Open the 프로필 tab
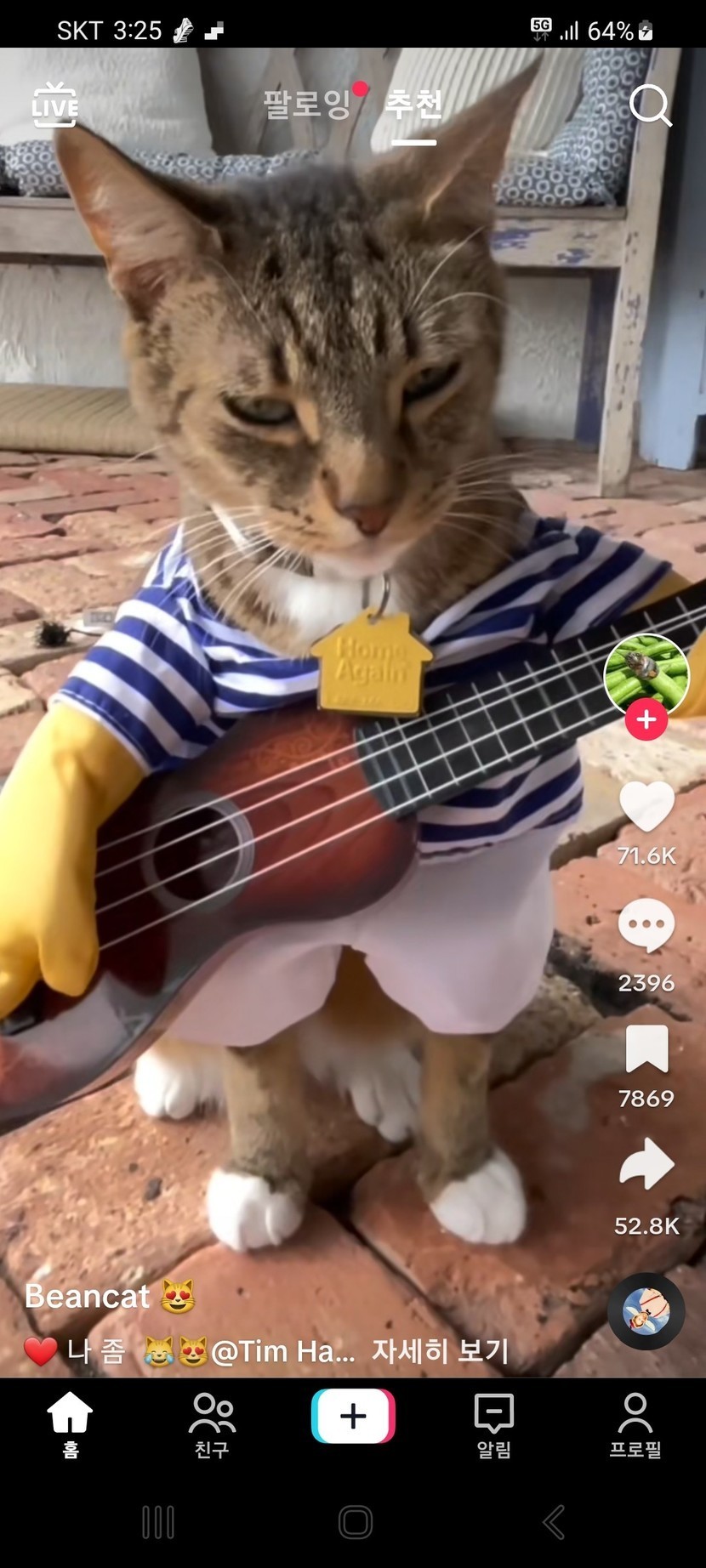Viewport: 706px width, 1568px height. click(635, 1423)
